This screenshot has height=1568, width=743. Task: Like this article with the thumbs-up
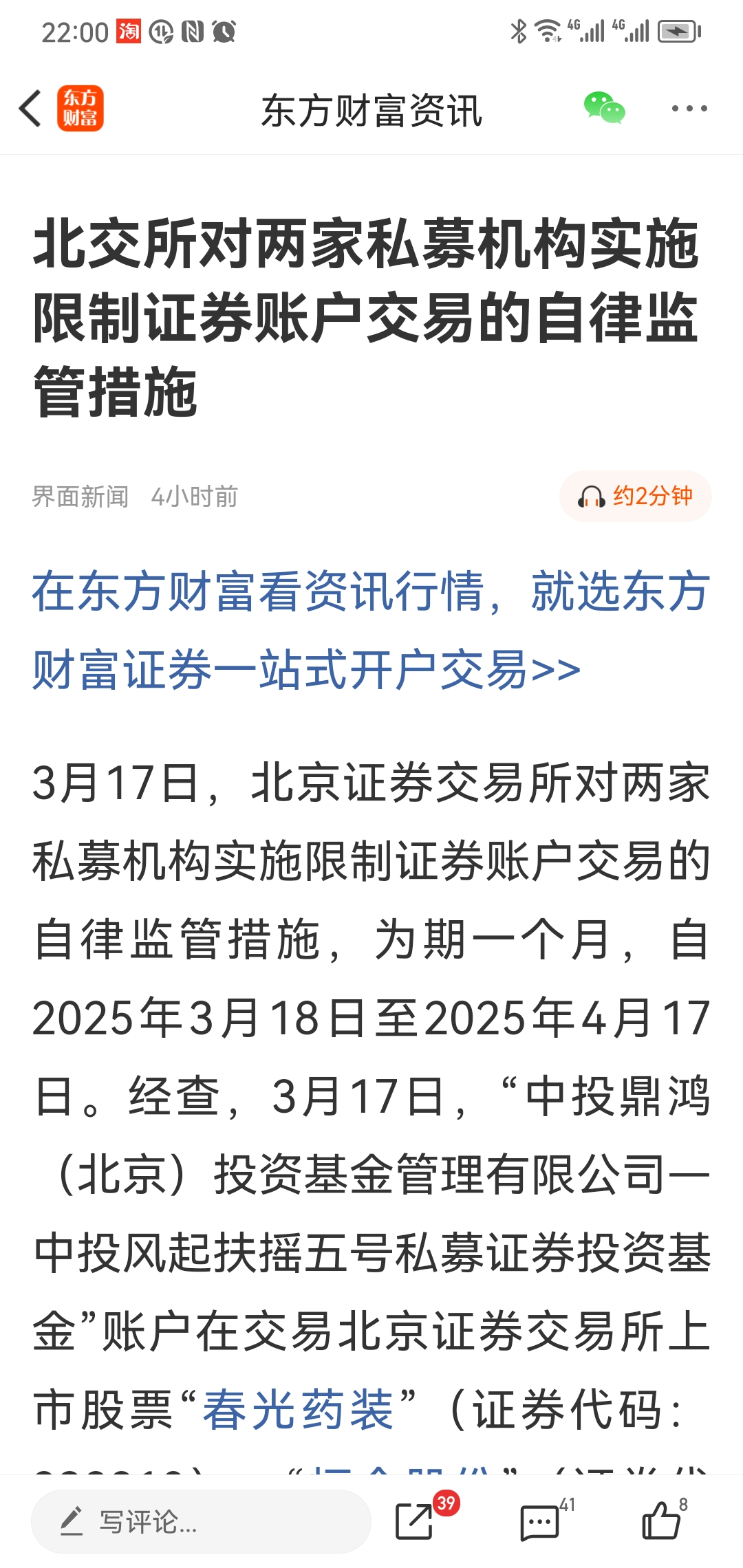[x=660, y=1520]
